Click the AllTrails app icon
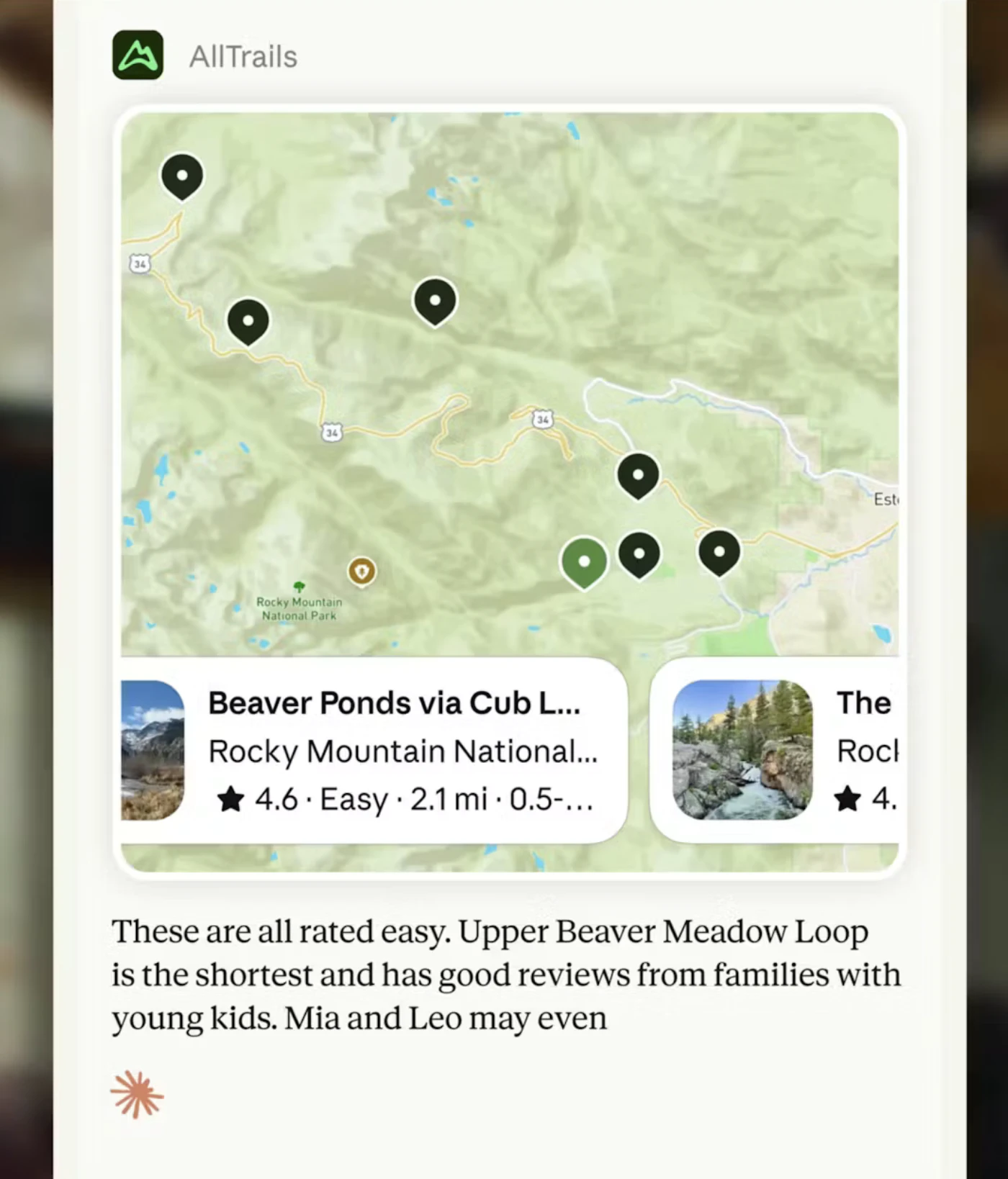Image resolution: width=1008 pixels, height=1179 pixels. click(138, 55)
